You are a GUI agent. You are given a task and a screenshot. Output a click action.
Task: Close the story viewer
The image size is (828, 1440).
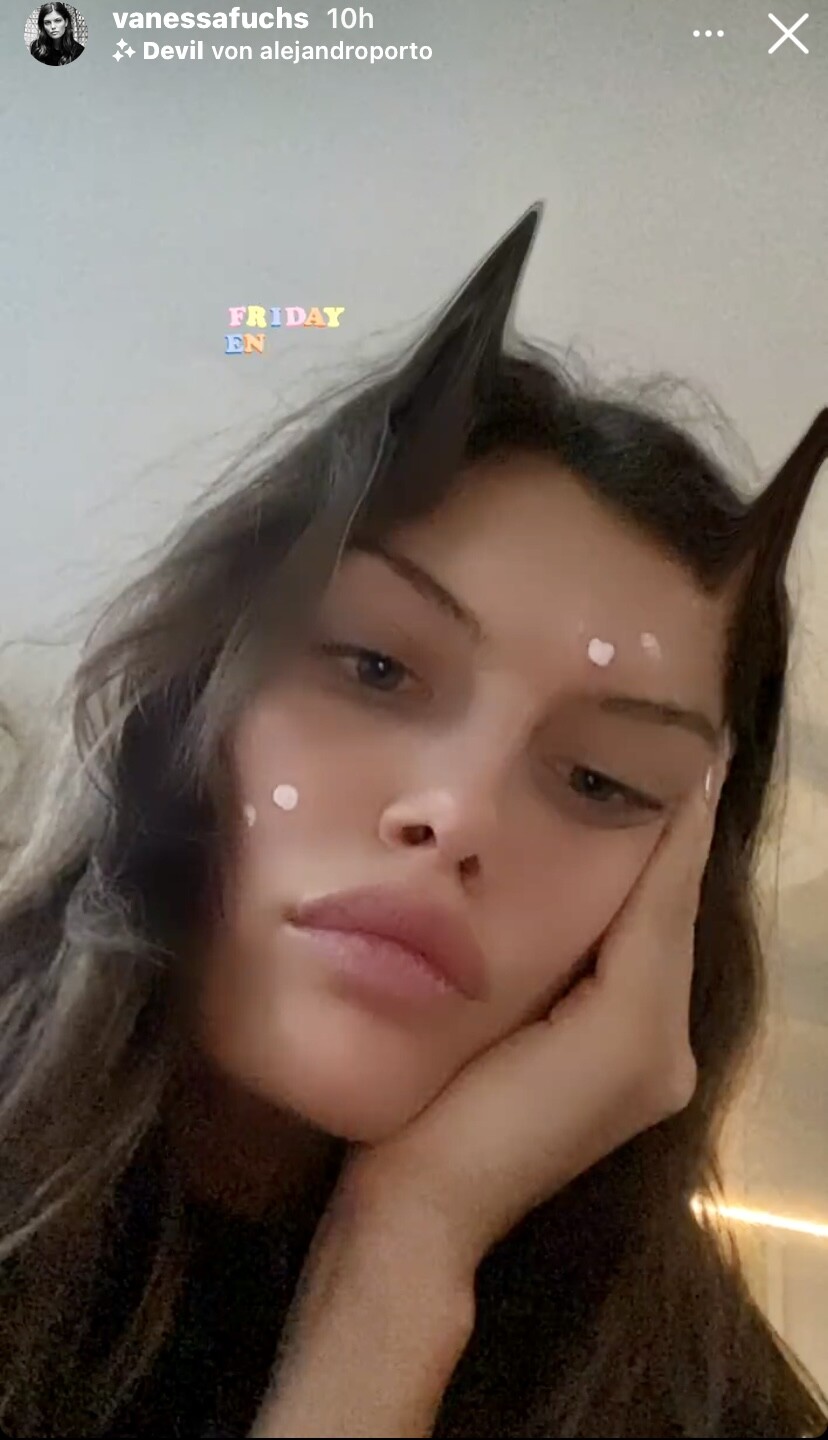coord(788,34)
